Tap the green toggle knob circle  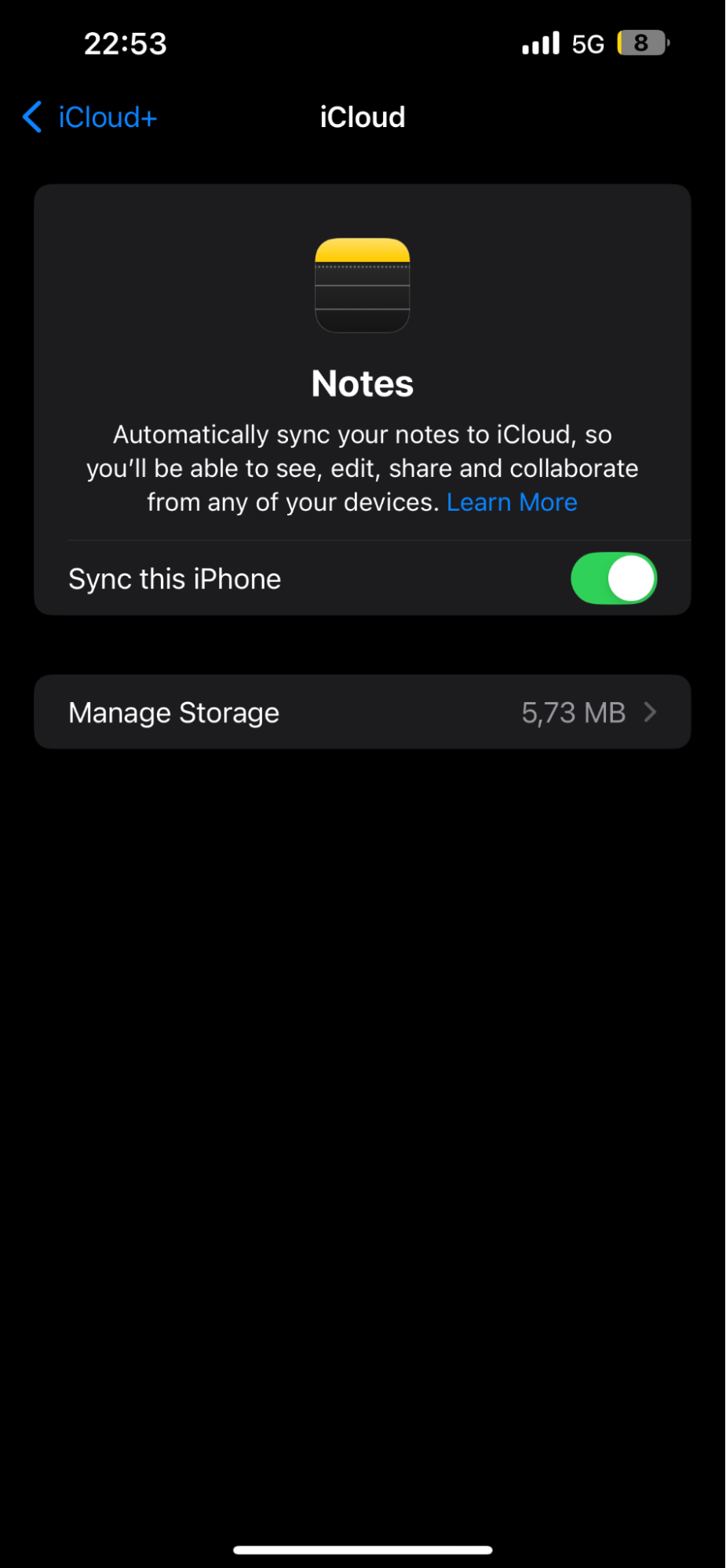[630, 578]
